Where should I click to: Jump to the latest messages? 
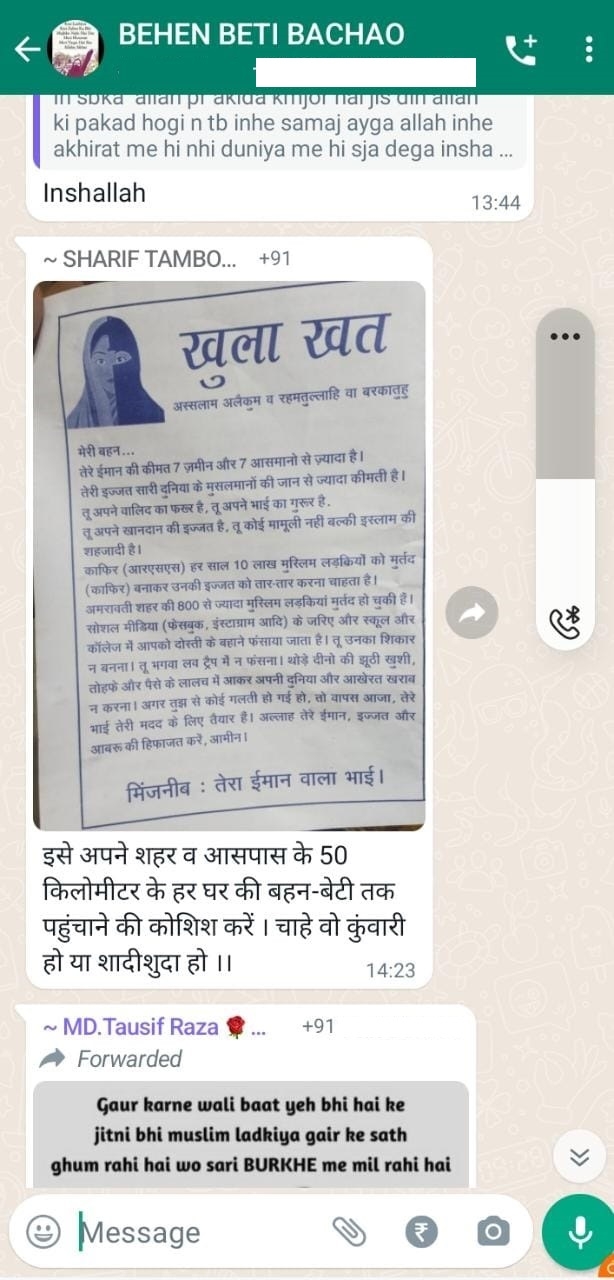click(579, 1157)
